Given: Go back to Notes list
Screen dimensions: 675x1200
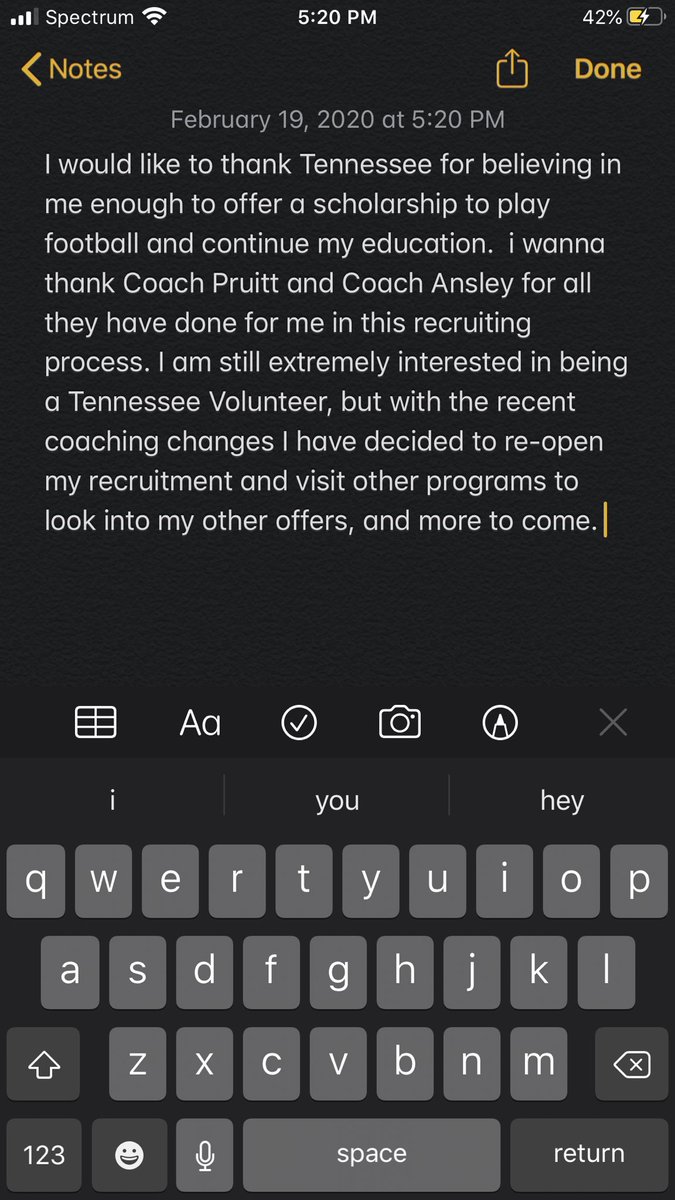Looking at the screenshot, I should pyautogui.click(x=71, y=69).
